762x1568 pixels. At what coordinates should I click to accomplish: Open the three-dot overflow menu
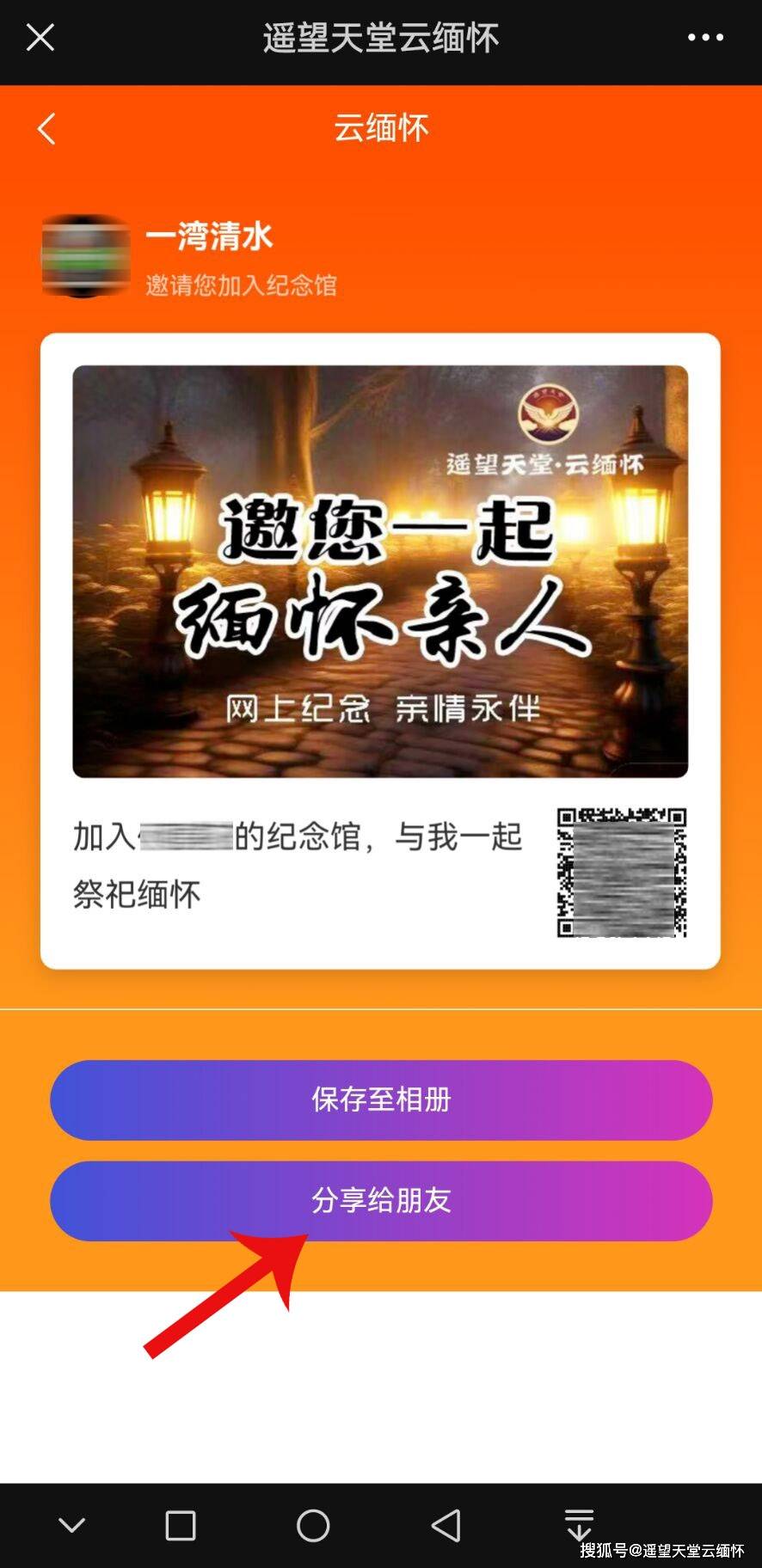coord(705,38)
